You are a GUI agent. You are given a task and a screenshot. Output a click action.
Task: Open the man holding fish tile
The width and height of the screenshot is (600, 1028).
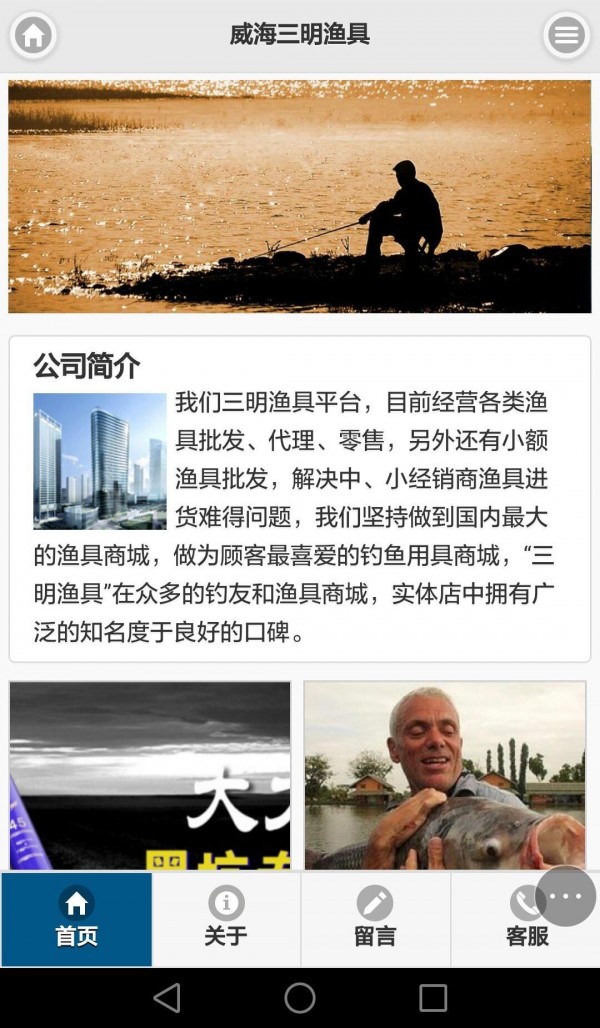445,775
